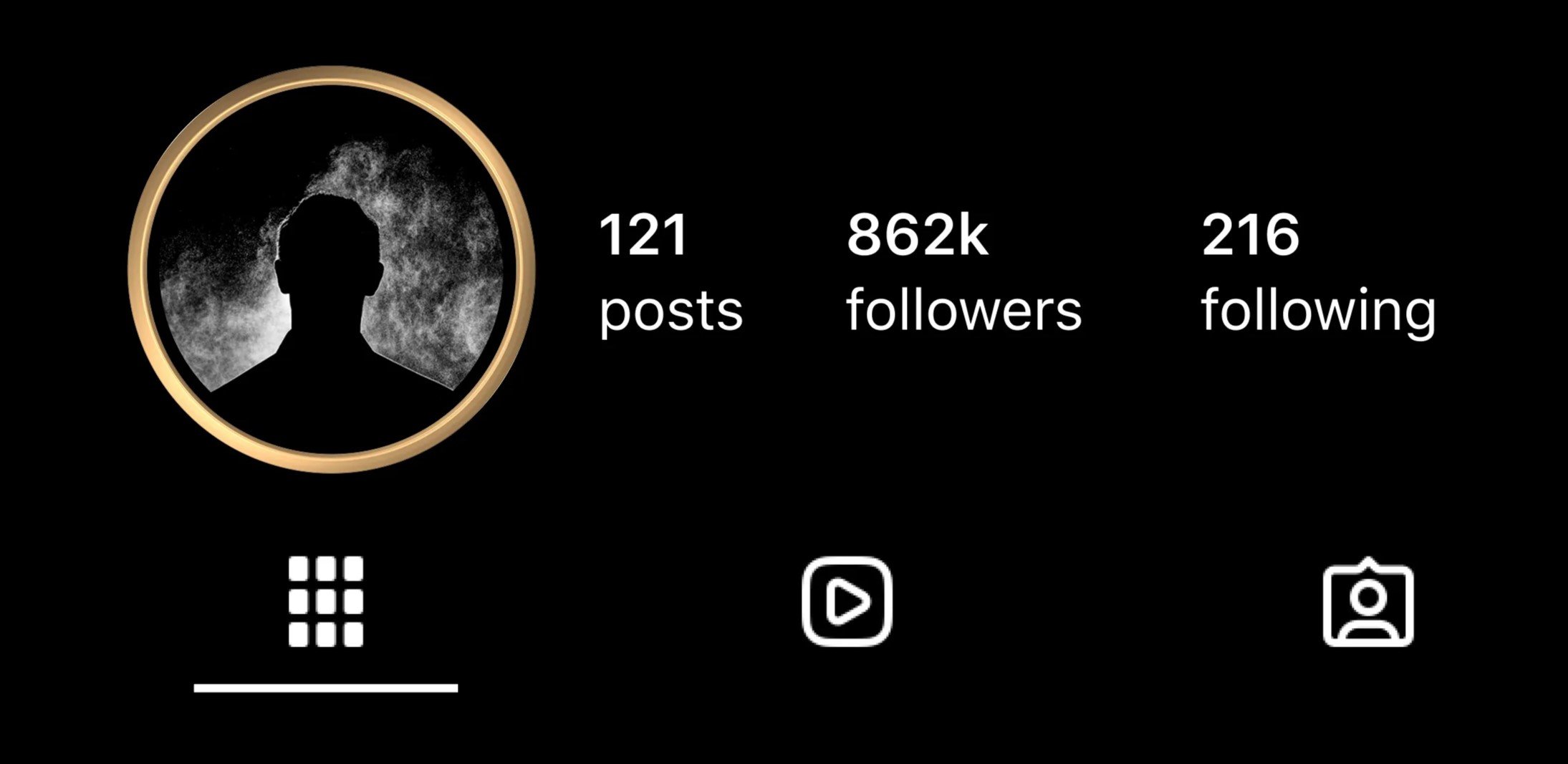Switch to the Reels video tab
The image size is (1568, 764).
coord(847,601)
